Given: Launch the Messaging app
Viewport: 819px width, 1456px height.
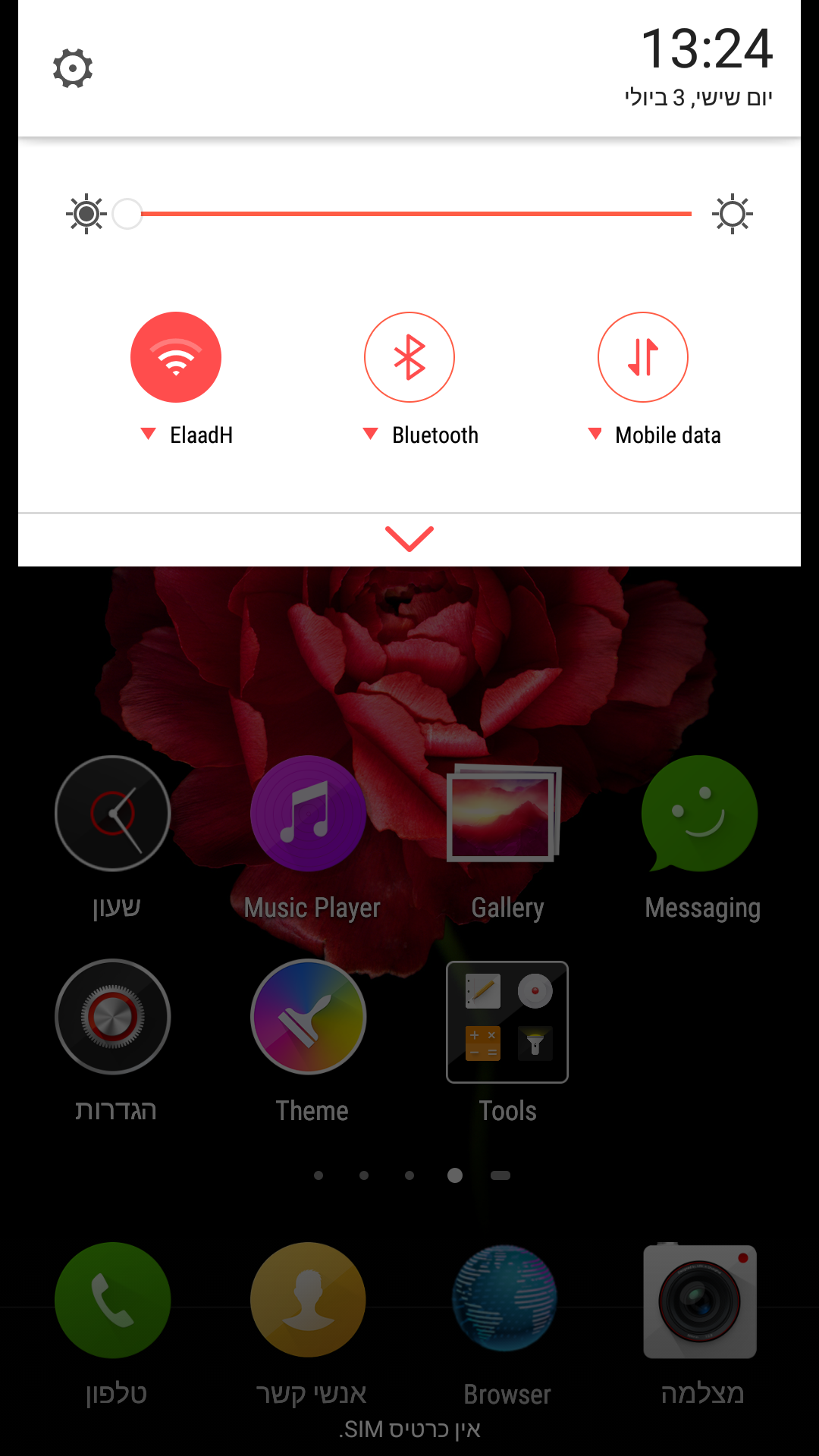Looking at the screenshot, I should point(700,814).
